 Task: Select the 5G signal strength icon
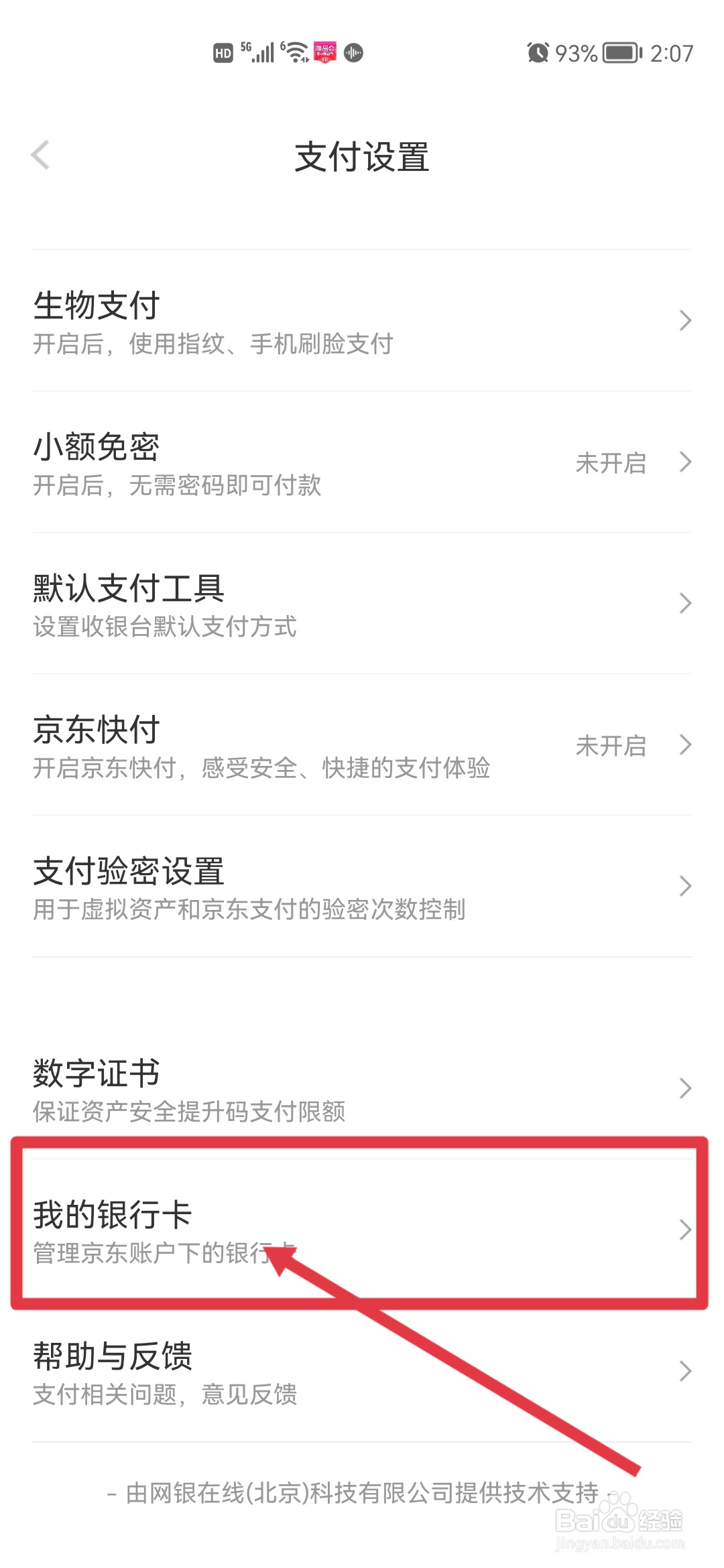coord(258,52)
